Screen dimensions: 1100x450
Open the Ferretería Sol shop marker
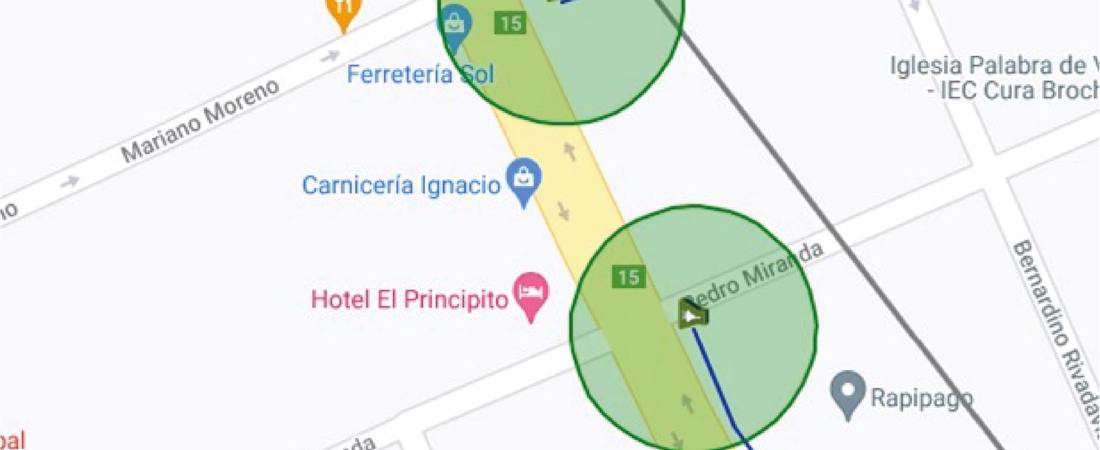point(456,24)
